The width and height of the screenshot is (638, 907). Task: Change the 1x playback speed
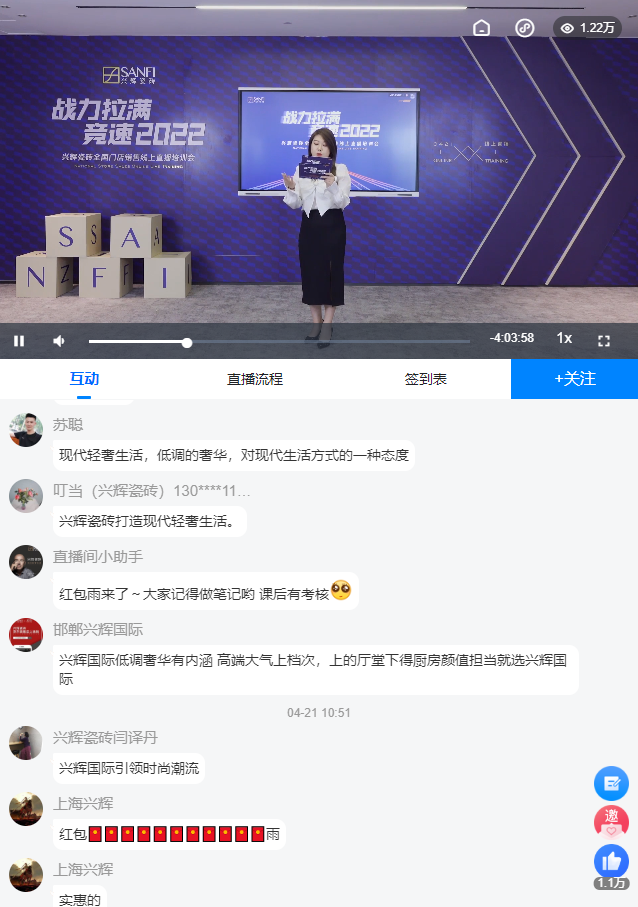(564, 339)
